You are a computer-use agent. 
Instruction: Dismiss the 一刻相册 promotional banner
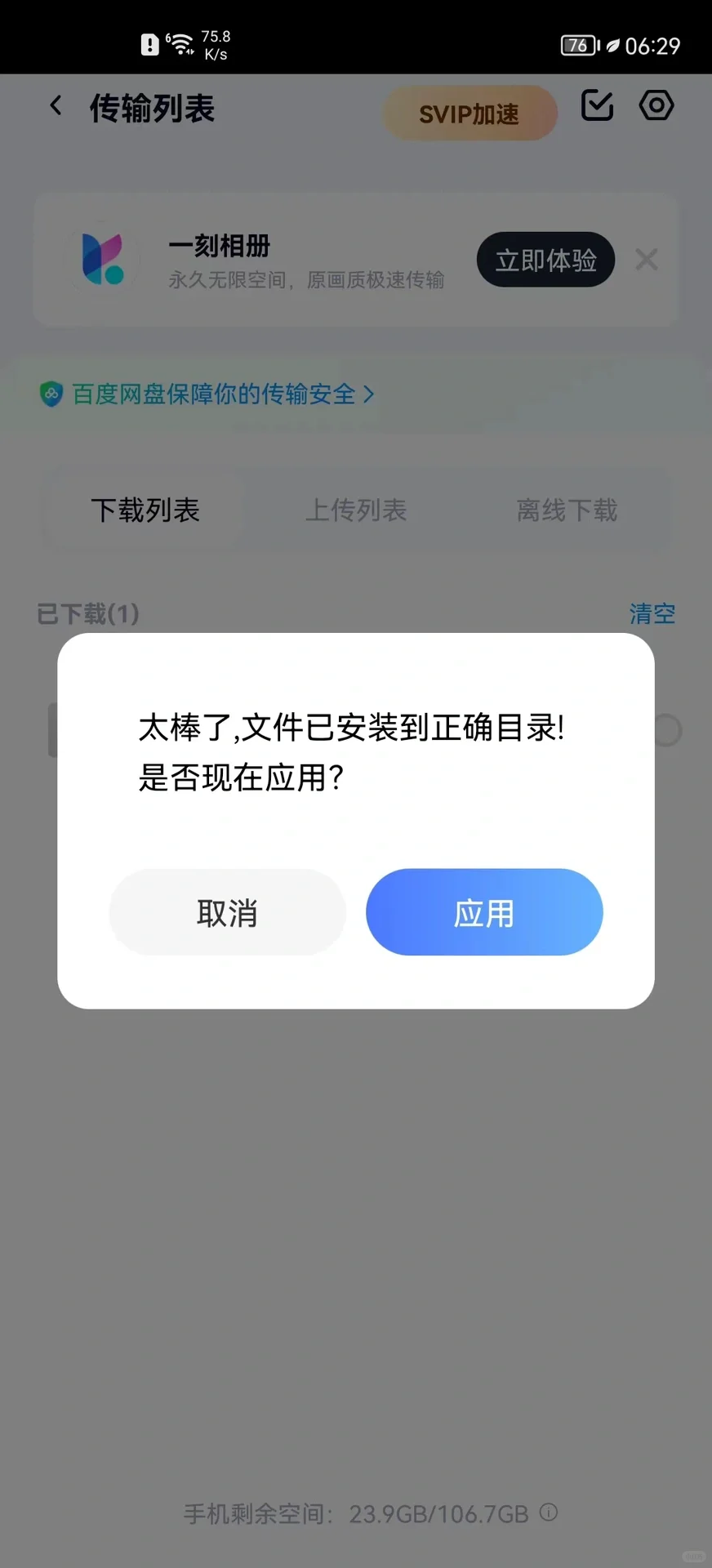tap(647, 260)
